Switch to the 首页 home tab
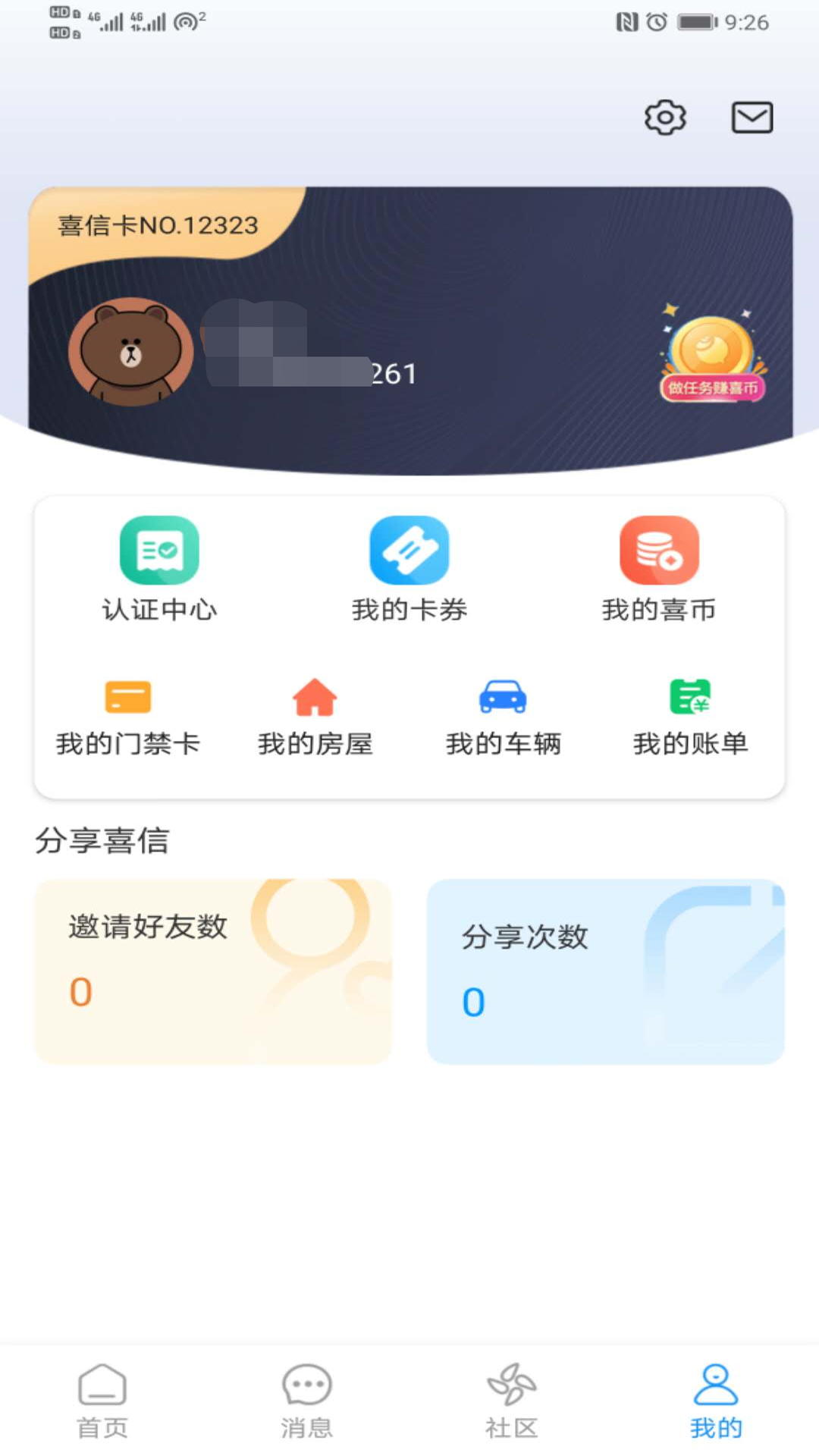Viewport: 819px width, 1456px height. click(x=102, y=1399)
